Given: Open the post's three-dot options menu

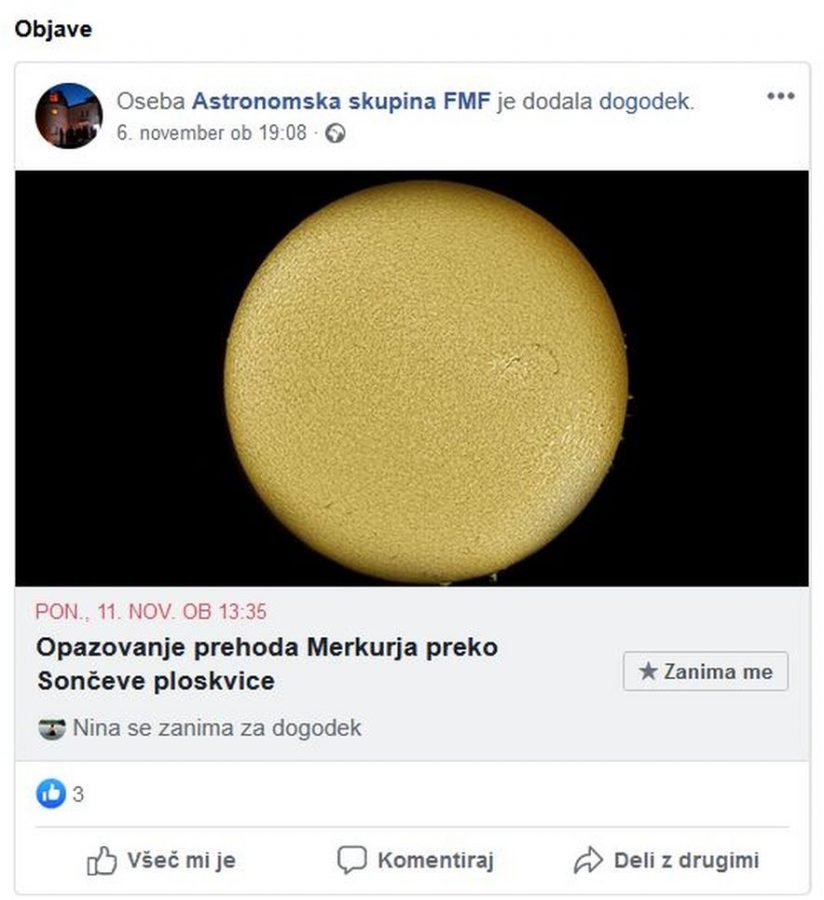Looking at the screenshot, I should (780, 97).
